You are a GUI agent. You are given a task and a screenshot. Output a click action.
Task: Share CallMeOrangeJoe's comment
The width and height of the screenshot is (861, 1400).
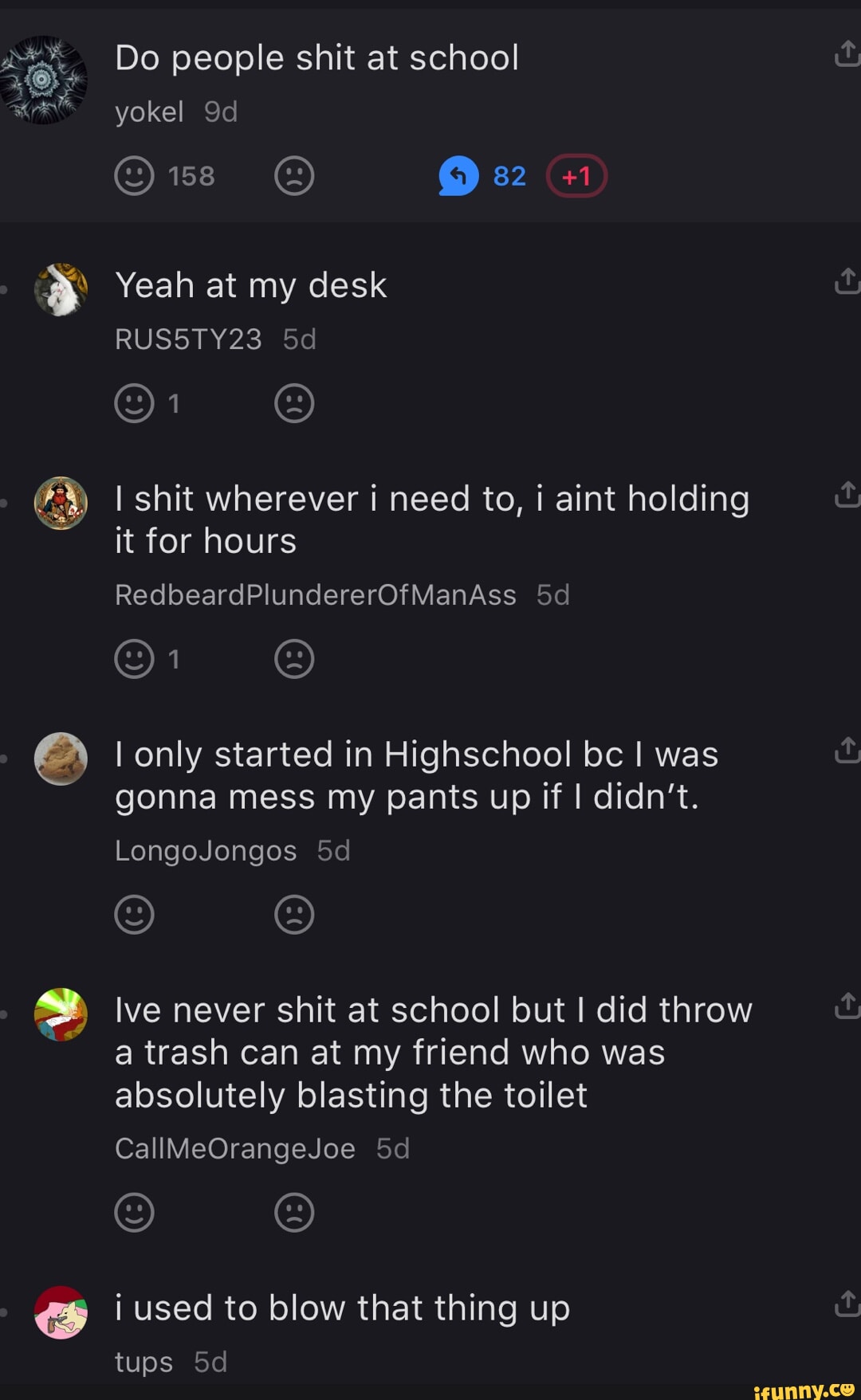pyautogui.click(x=846, y=1006)
